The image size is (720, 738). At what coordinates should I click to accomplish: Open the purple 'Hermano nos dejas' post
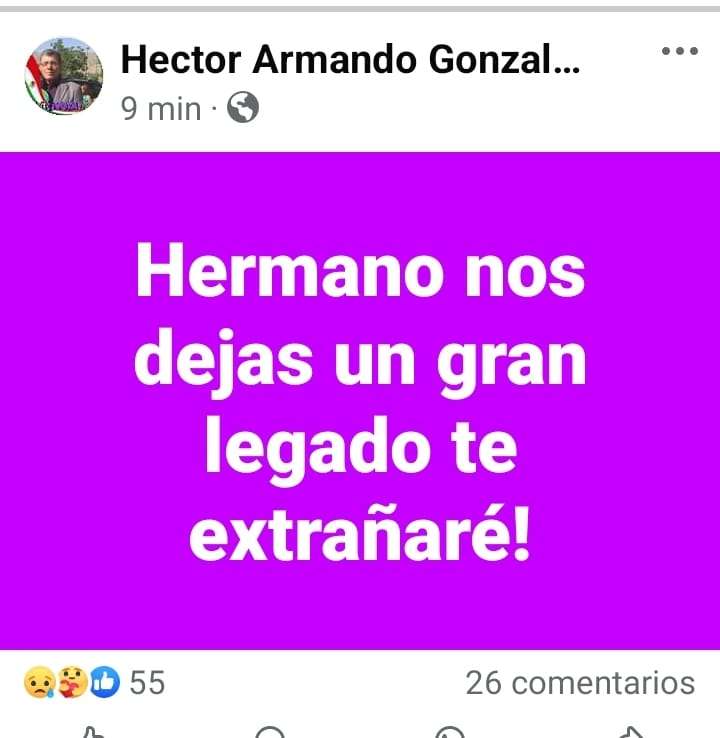[360, 400]
